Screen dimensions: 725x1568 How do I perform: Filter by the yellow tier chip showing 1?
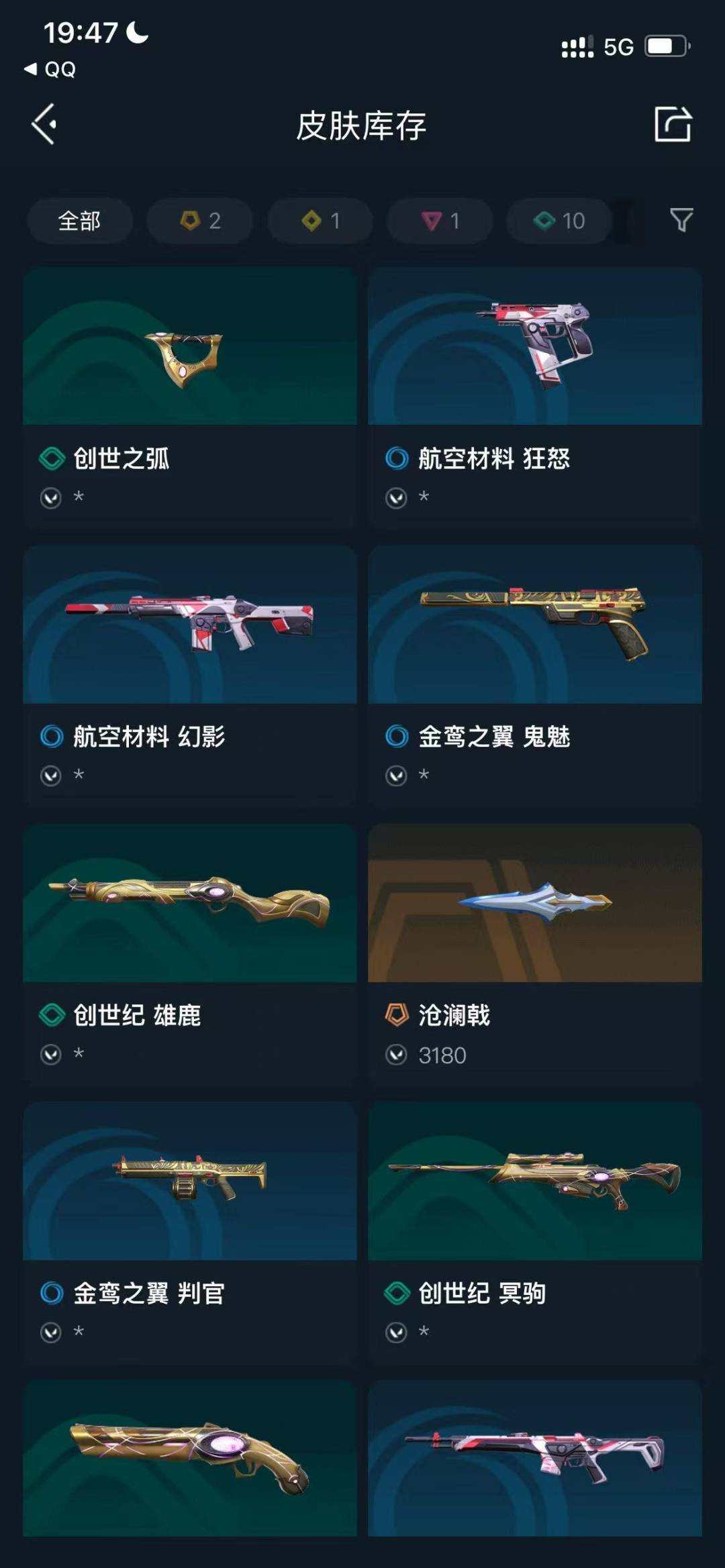[320, 221]
